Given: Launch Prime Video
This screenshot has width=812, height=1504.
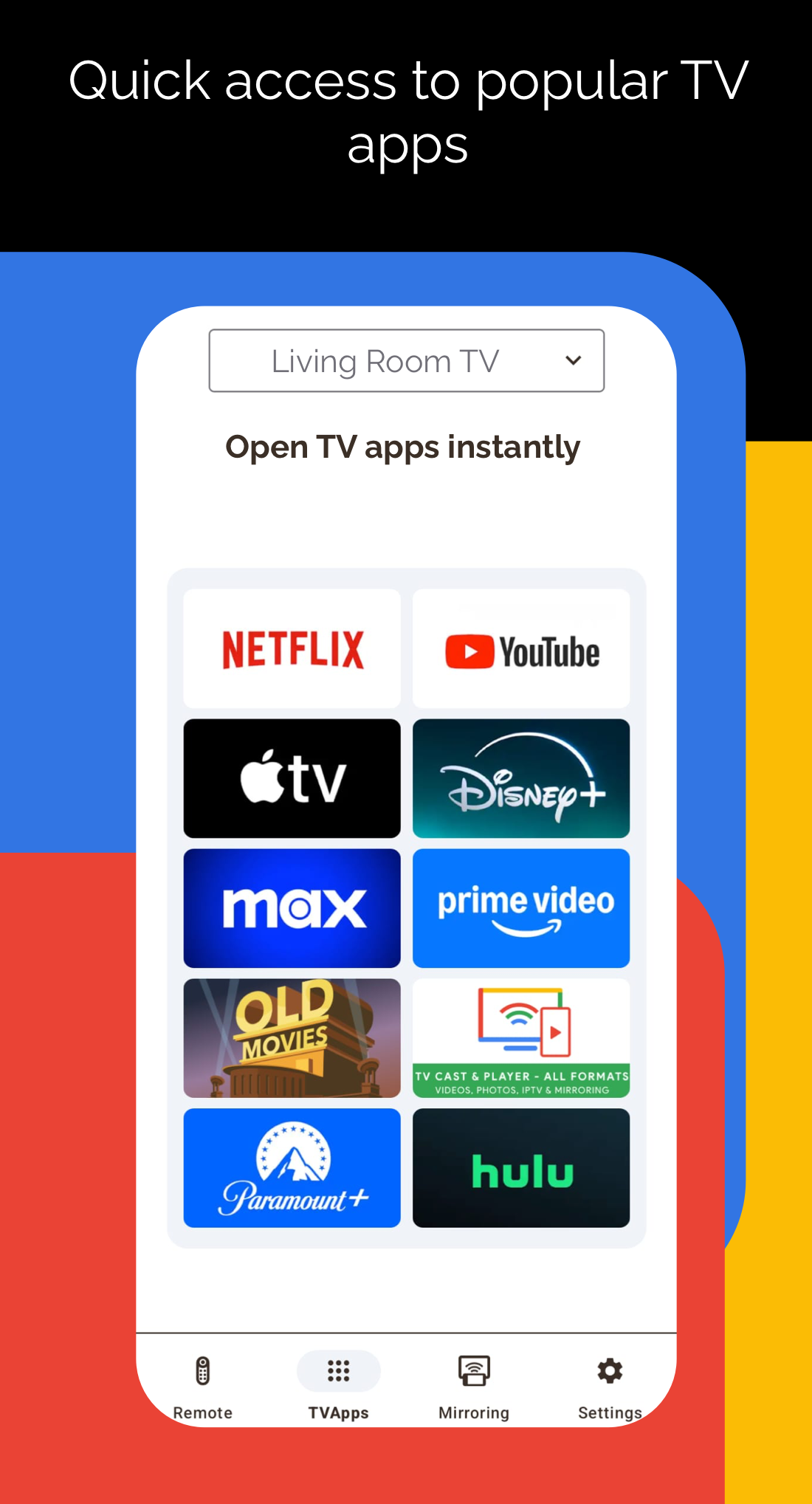Looking at the screenshot, I should [x=521, y=907].
